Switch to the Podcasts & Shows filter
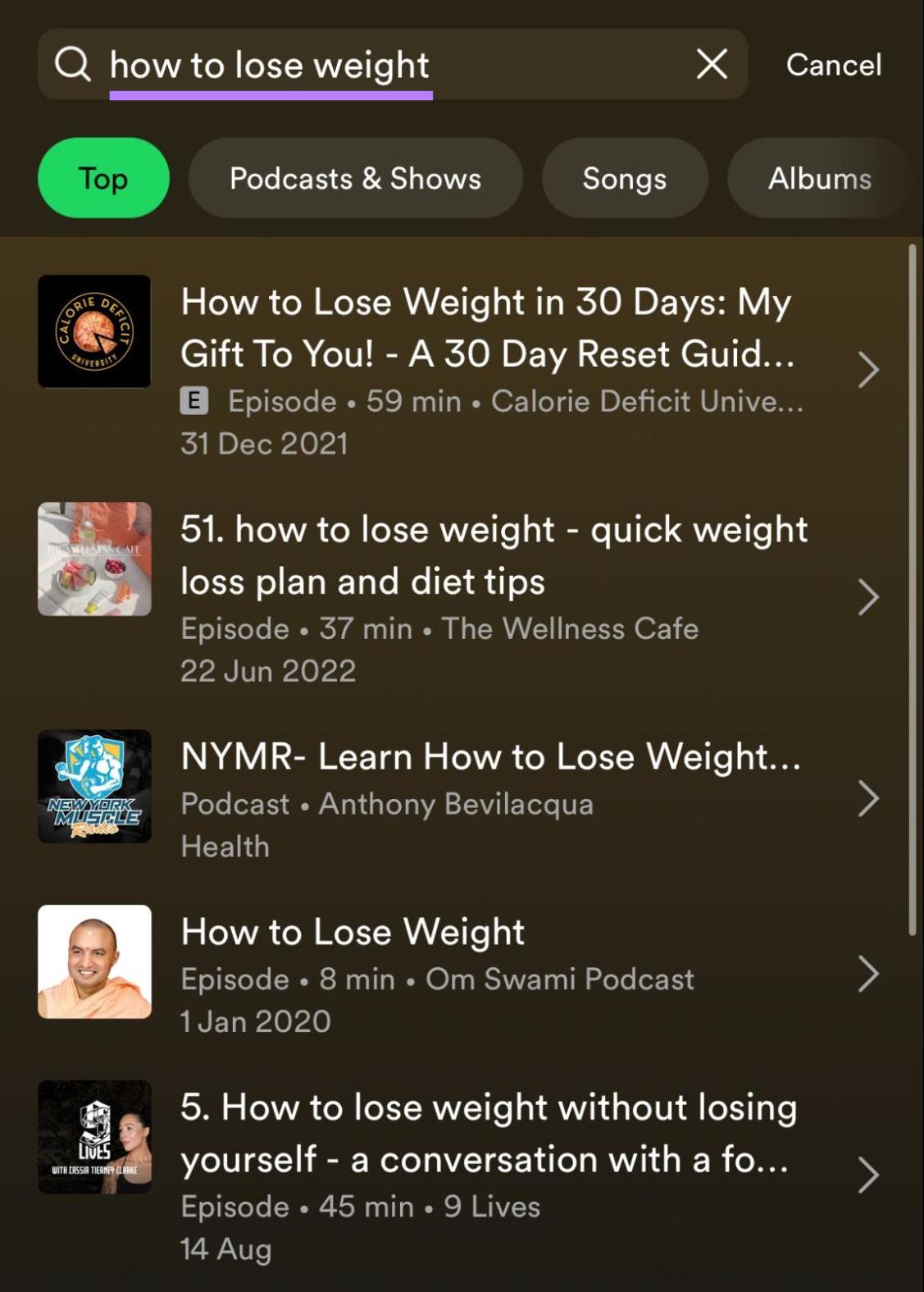 click(355, 177)
